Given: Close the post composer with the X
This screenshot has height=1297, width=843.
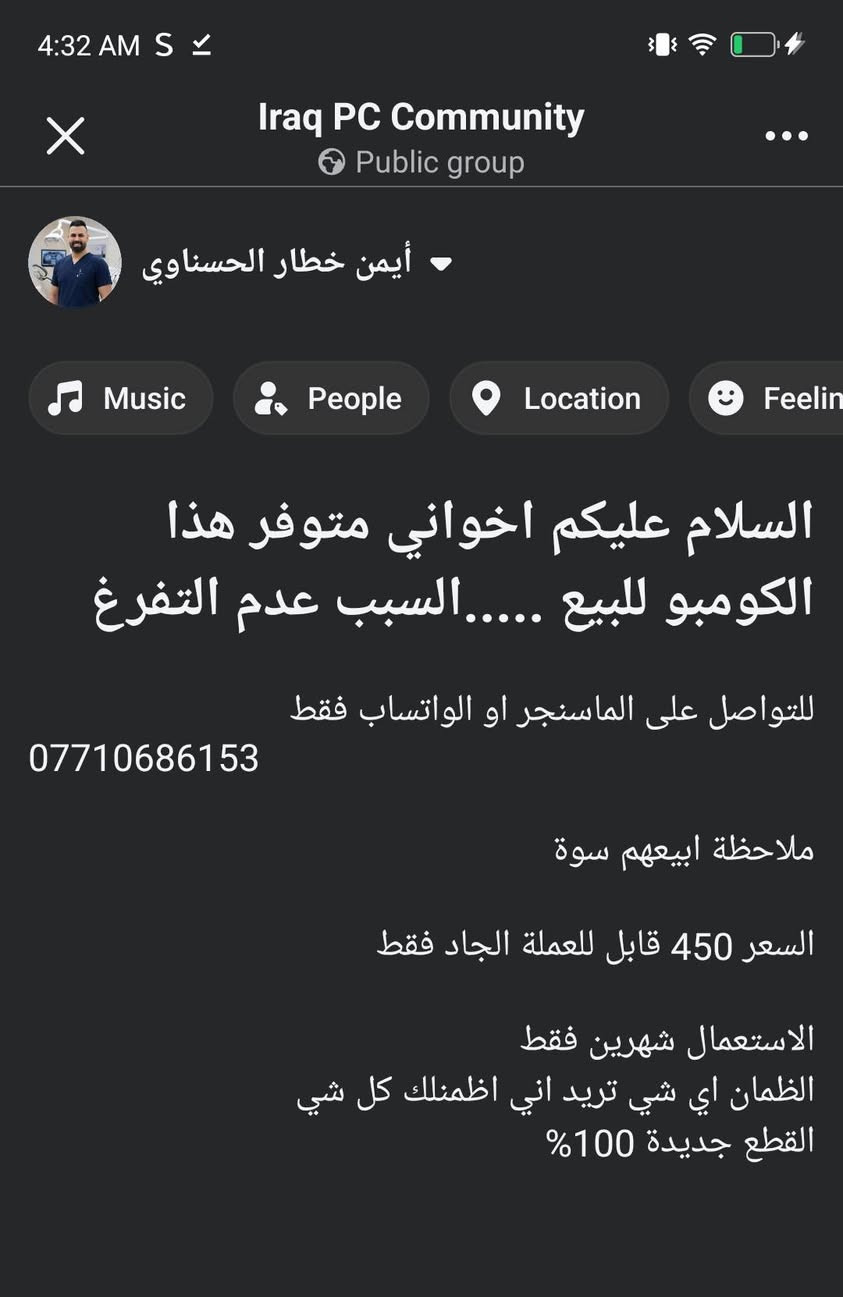Looking at the screenshot, I should click(x=65, y=136).
